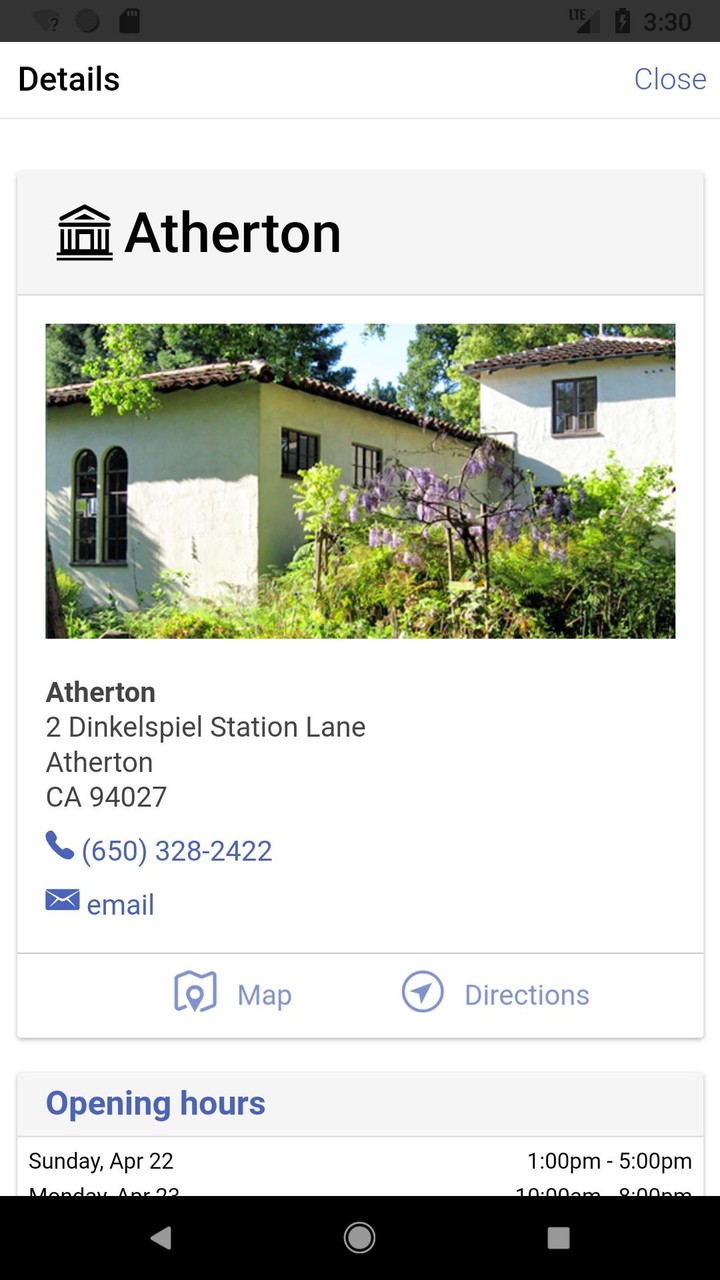Click the library building icon beside Atherton
The height and width of the screenshot is (1280, 720).
coord(84,230)
